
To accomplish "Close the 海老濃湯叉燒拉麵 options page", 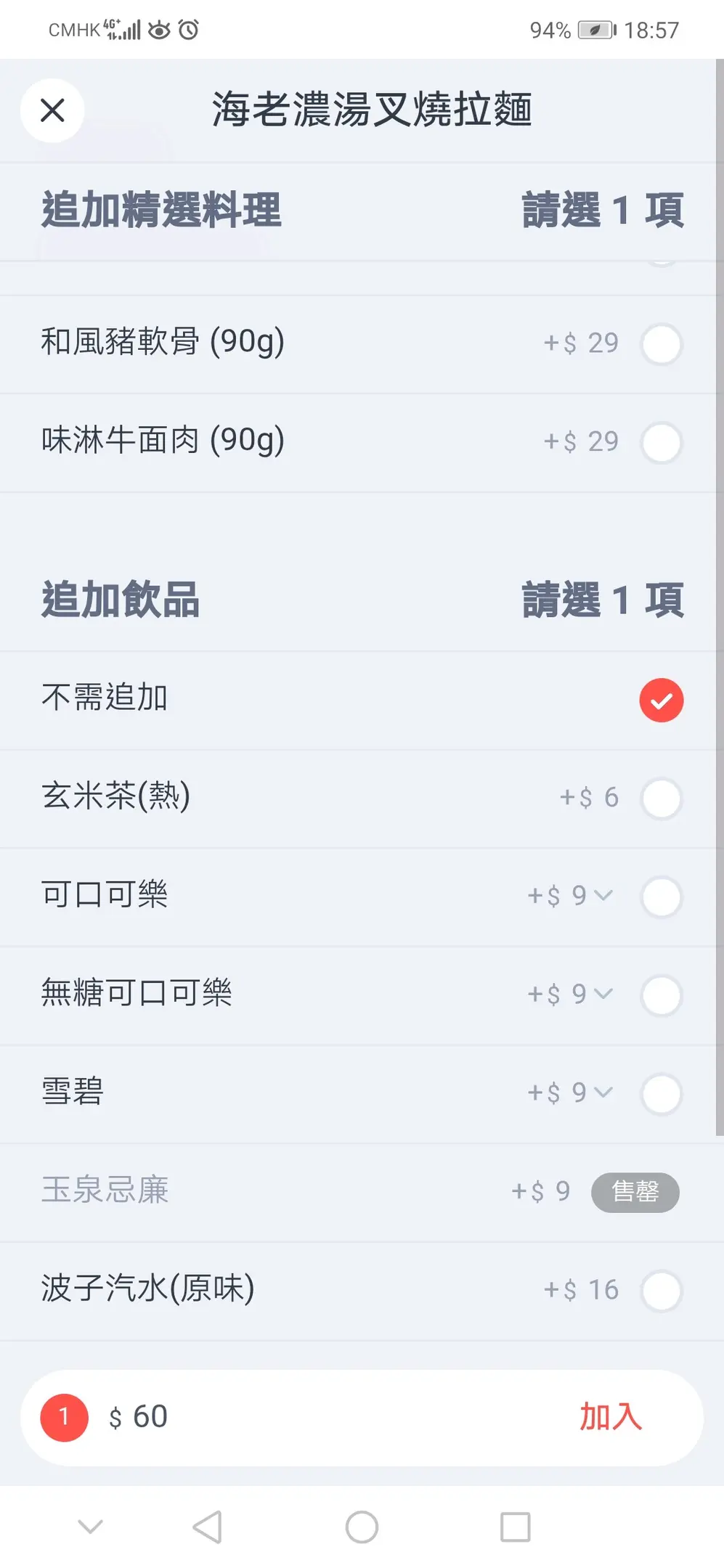I will 52,110.
